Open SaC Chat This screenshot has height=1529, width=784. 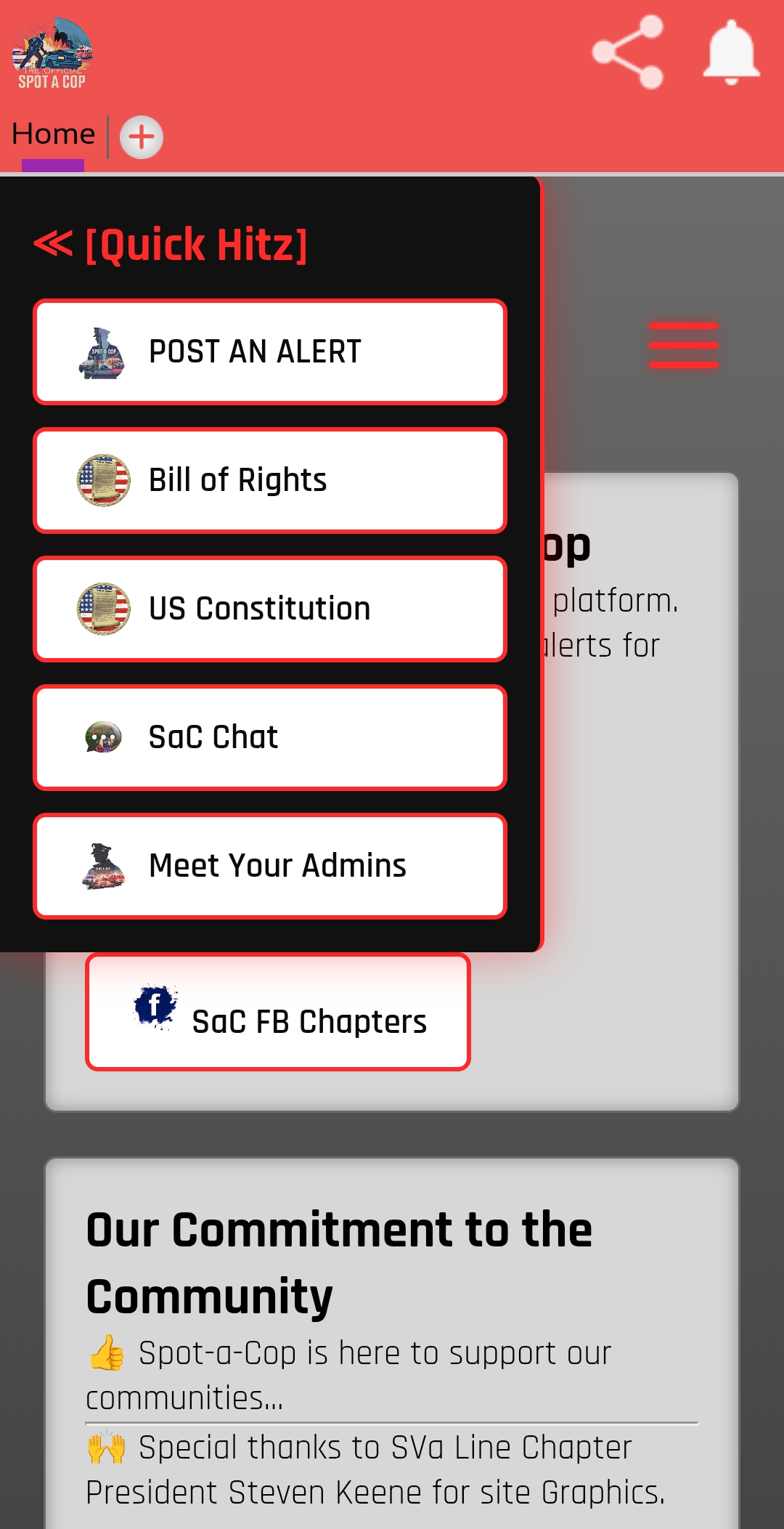click(x=269, y=737)
